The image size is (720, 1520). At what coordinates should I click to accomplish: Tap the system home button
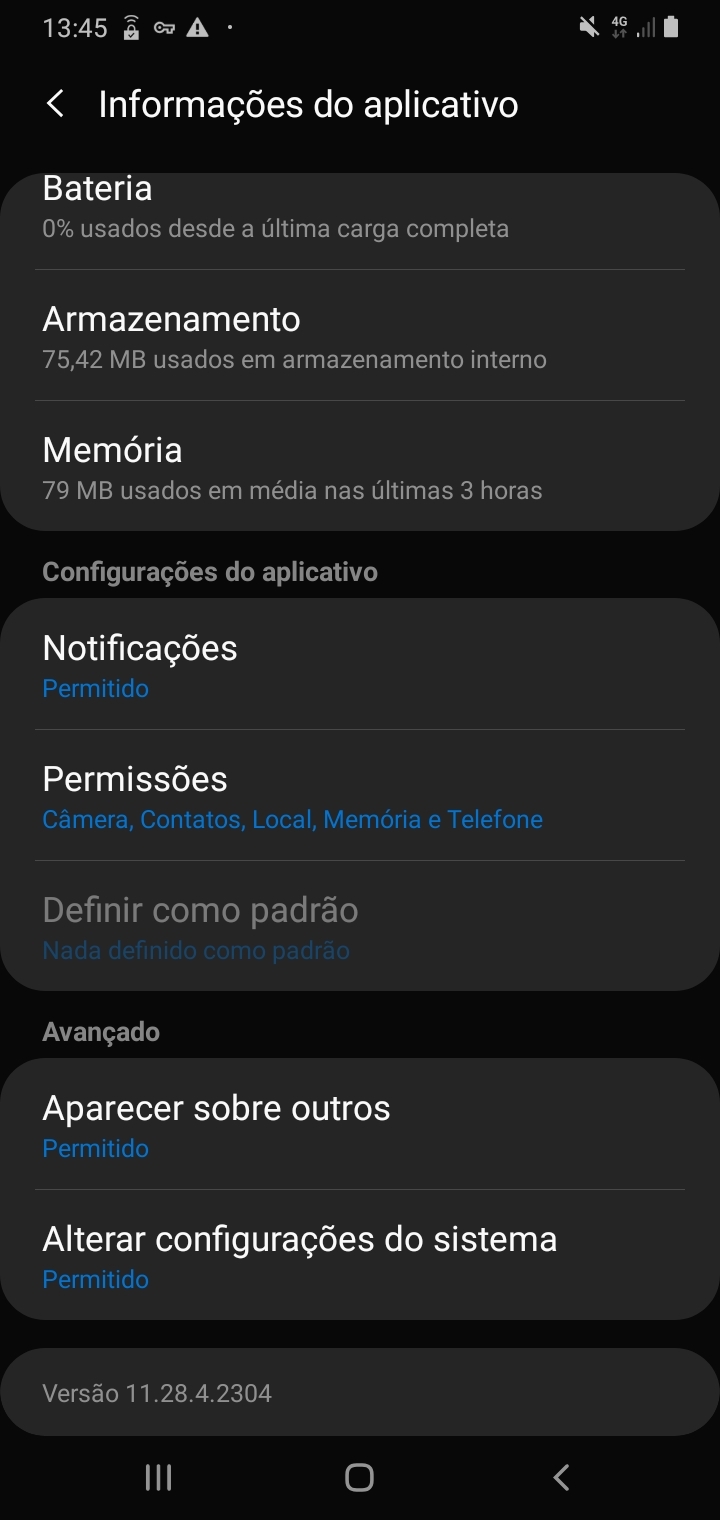[x=359, y=1477]
